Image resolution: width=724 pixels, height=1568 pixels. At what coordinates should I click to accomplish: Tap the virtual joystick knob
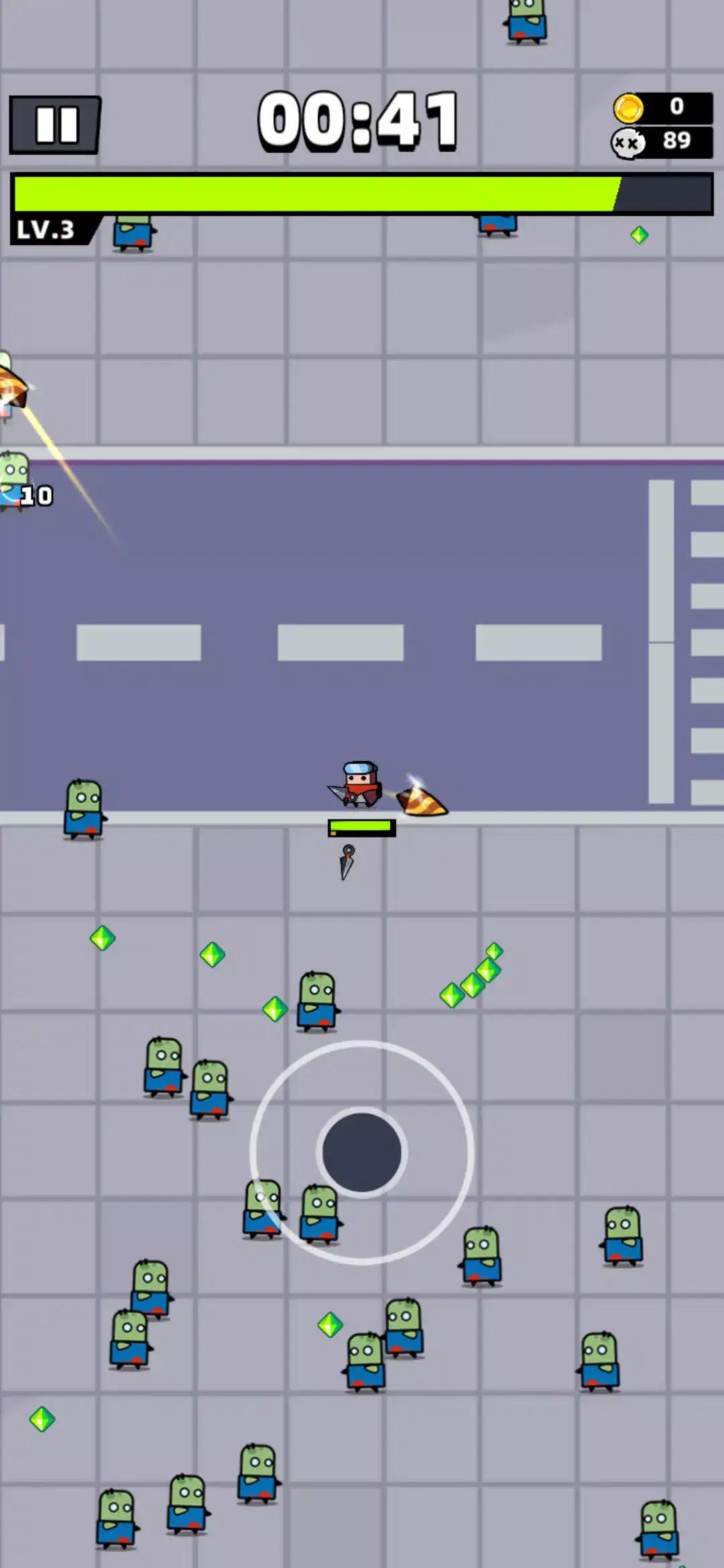point(361,1152)
